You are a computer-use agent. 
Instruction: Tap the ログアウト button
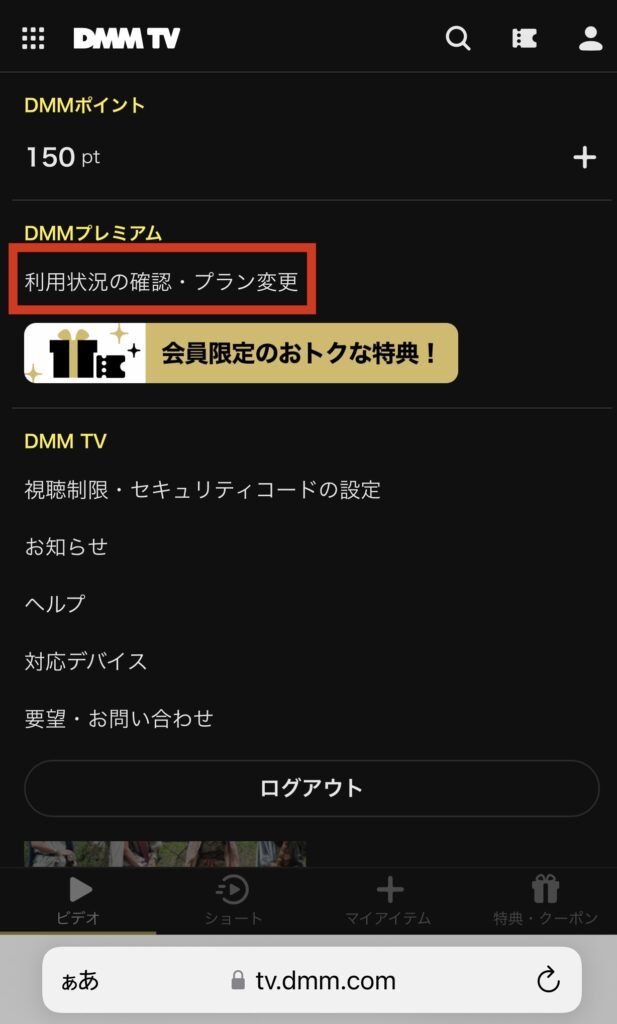tap(311, 788)
